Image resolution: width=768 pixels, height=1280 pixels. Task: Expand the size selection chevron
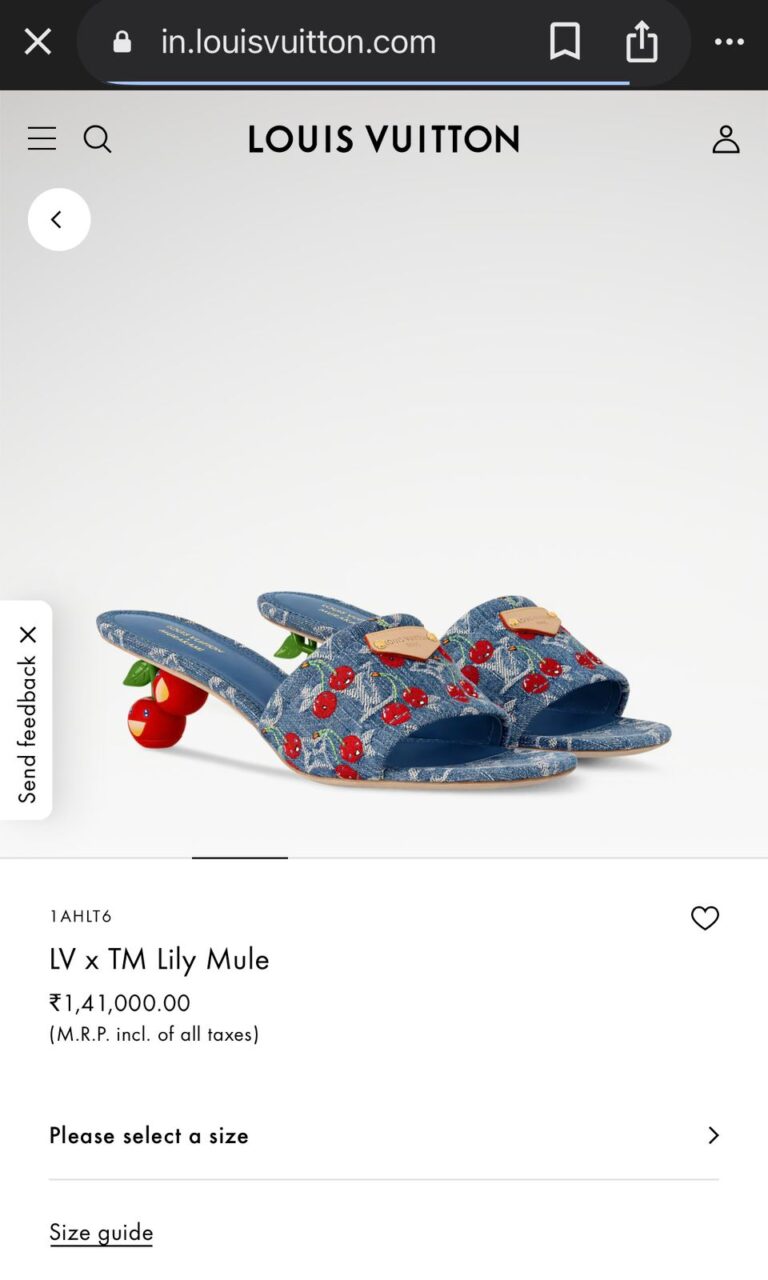point(713,1136)
